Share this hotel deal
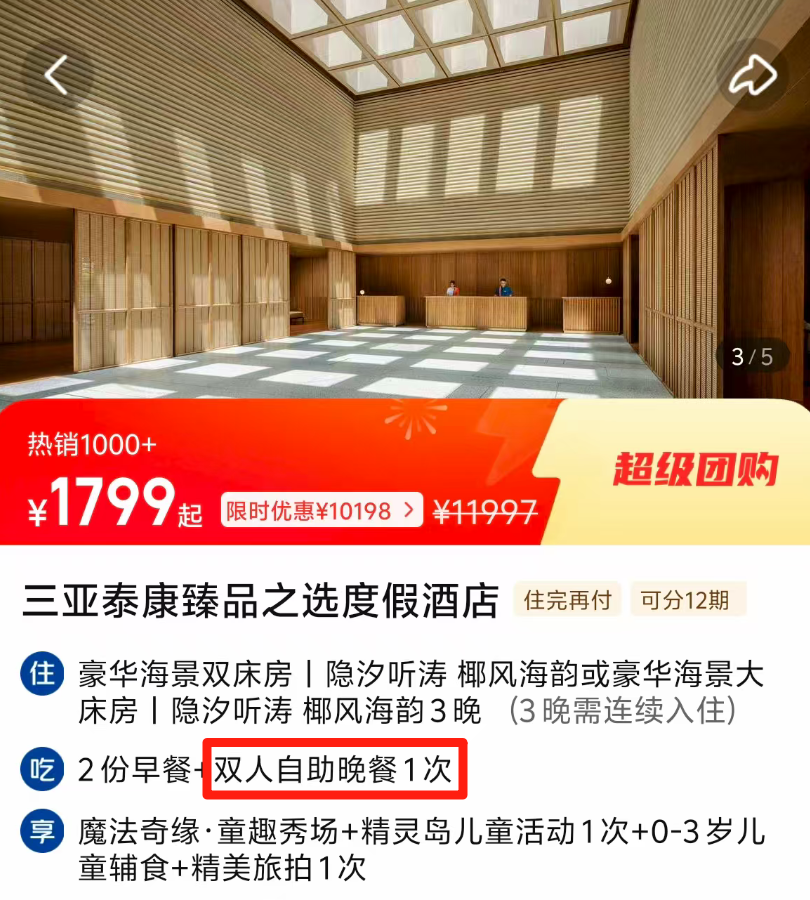Image resolution: width=810 pixels, height=900 pixels. tap(752, 76)
